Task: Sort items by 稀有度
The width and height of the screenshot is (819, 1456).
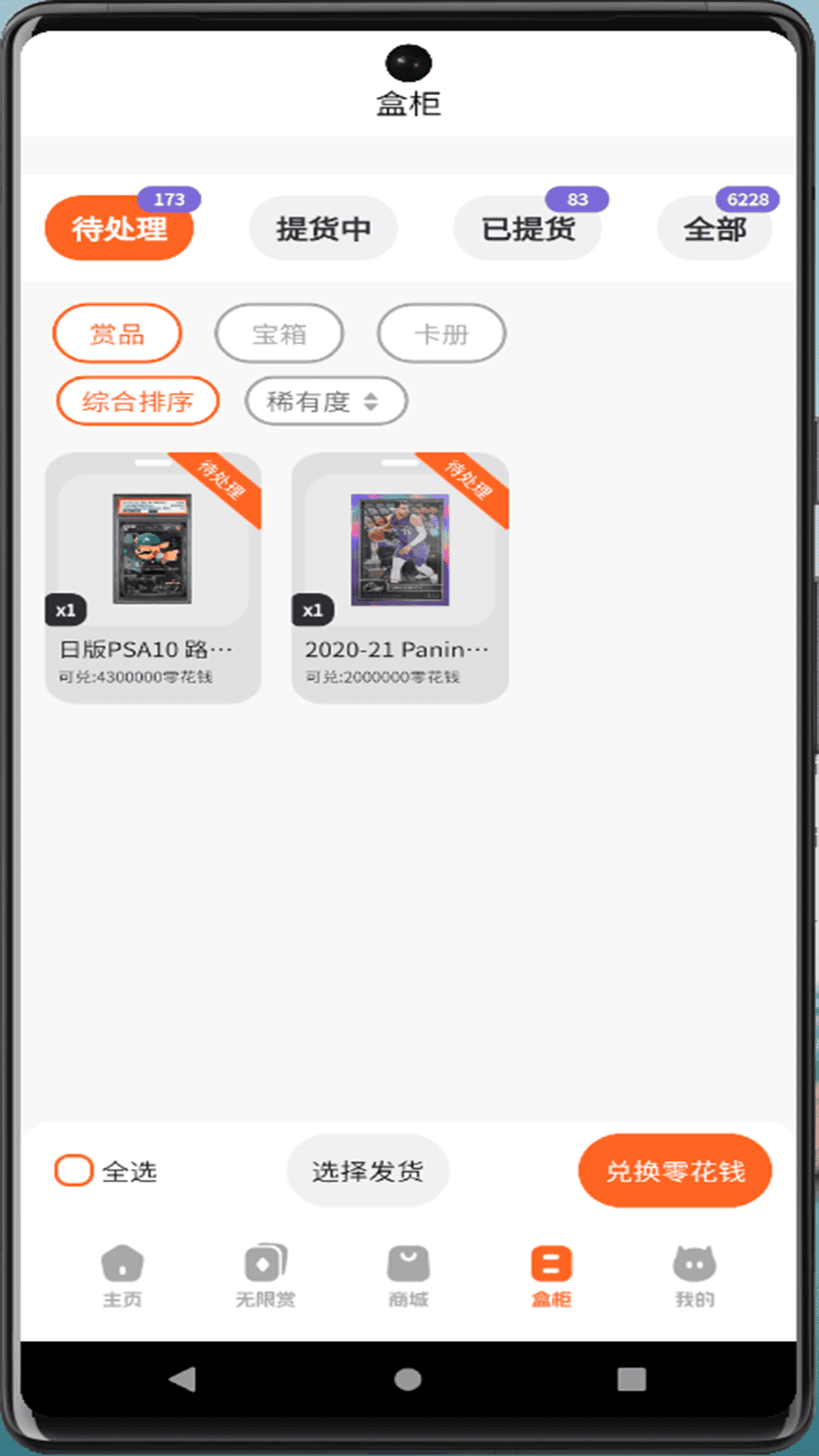Action: click(325, 401)
